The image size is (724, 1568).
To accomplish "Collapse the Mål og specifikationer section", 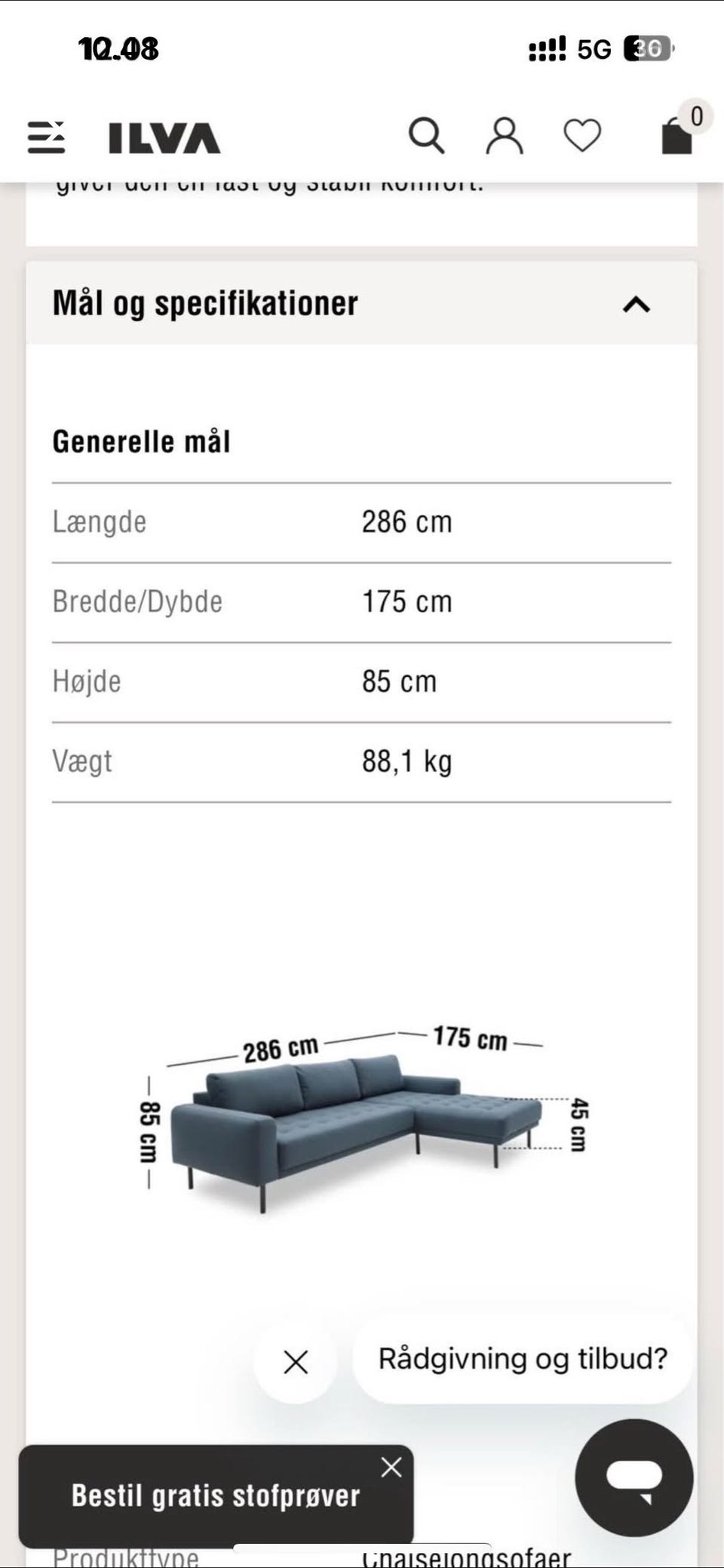I will 637,304.
